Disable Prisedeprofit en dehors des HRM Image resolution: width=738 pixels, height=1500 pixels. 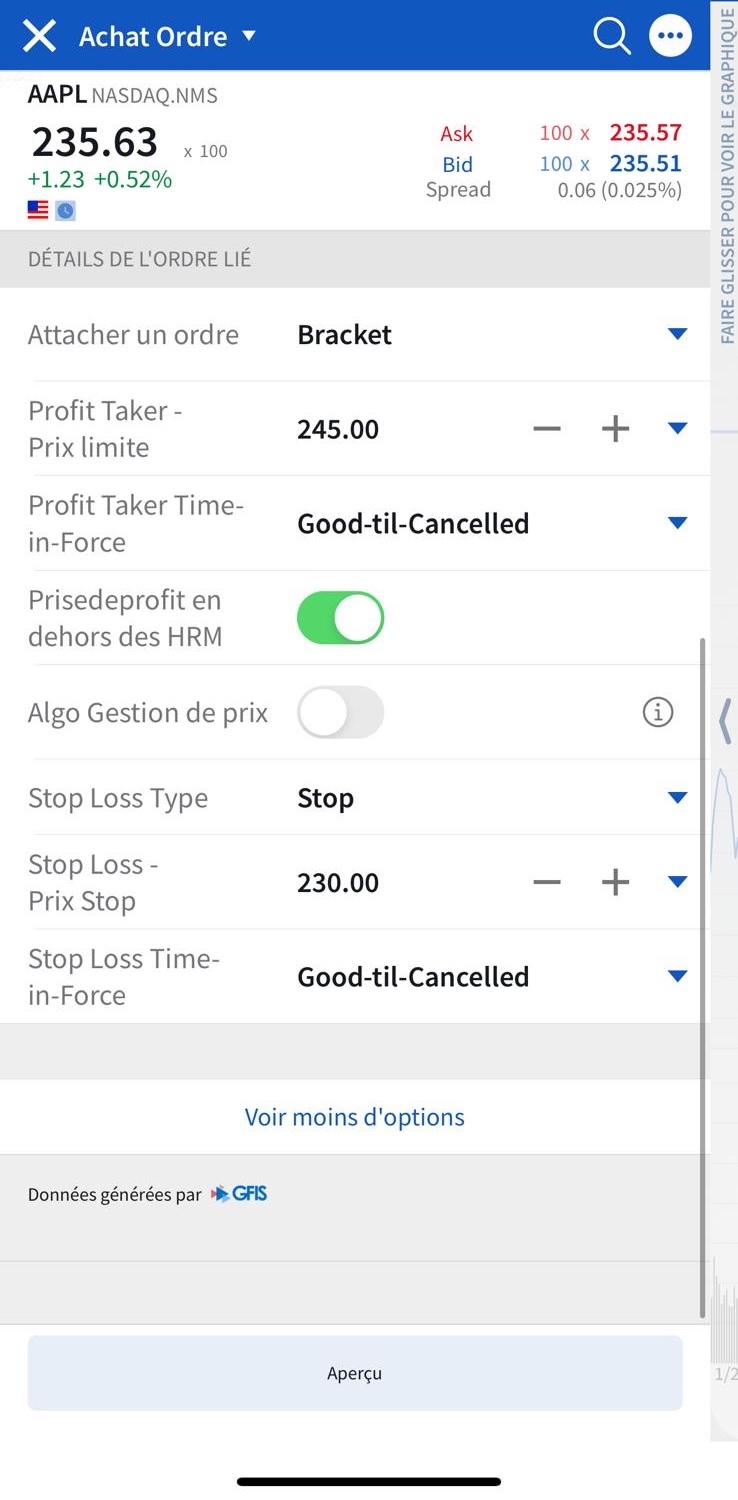coord(340,617)
